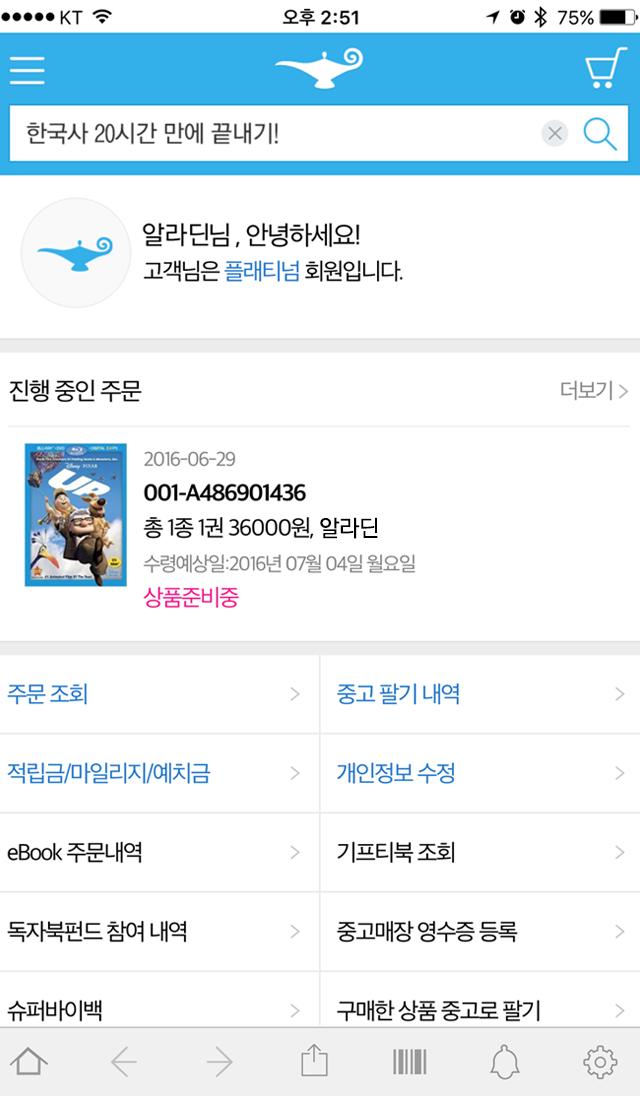Open 주문 조회
The width and height of the screenshot is (640, 1096).
159,694
